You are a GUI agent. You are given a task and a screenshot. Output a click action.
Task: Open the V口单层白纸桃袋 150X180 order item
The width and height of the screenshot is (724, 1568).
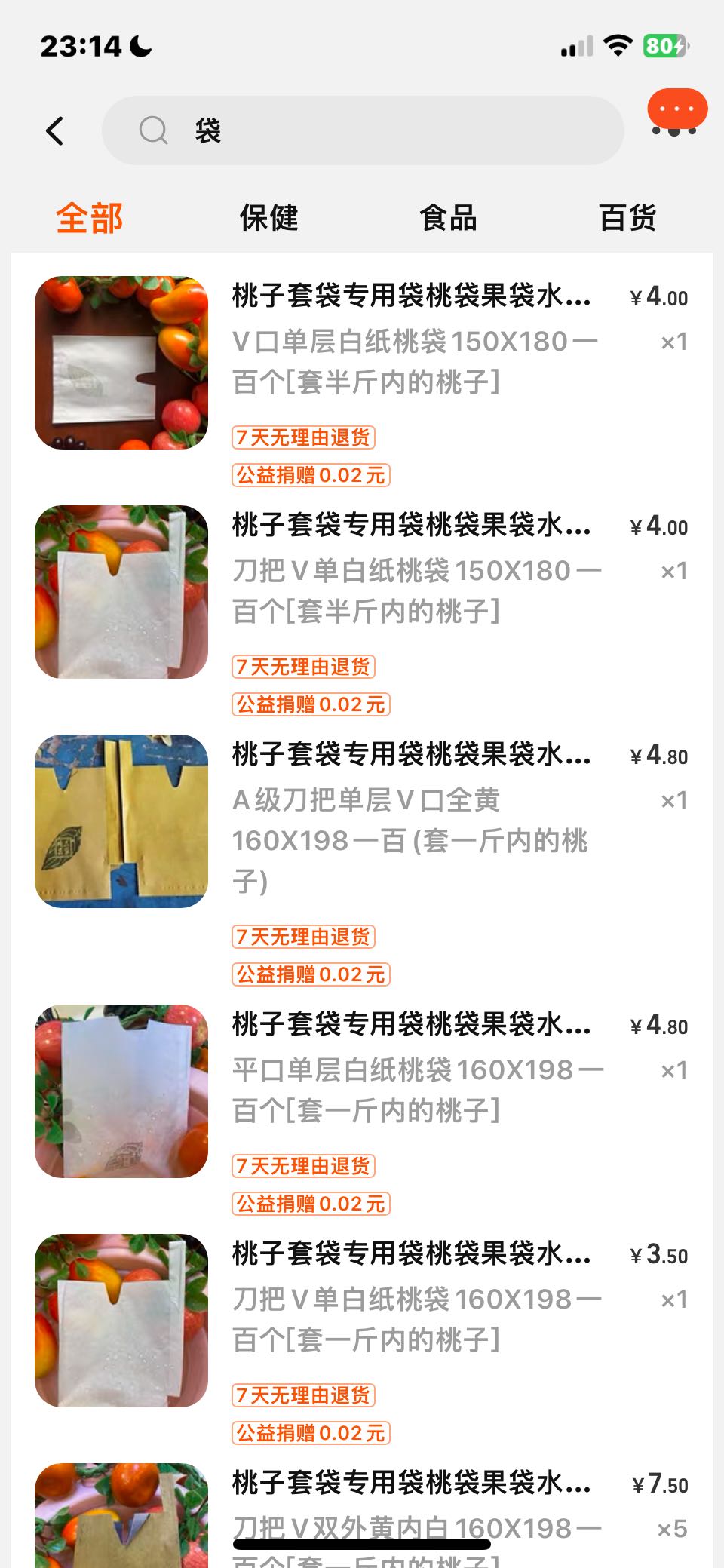tap(362, 380)
